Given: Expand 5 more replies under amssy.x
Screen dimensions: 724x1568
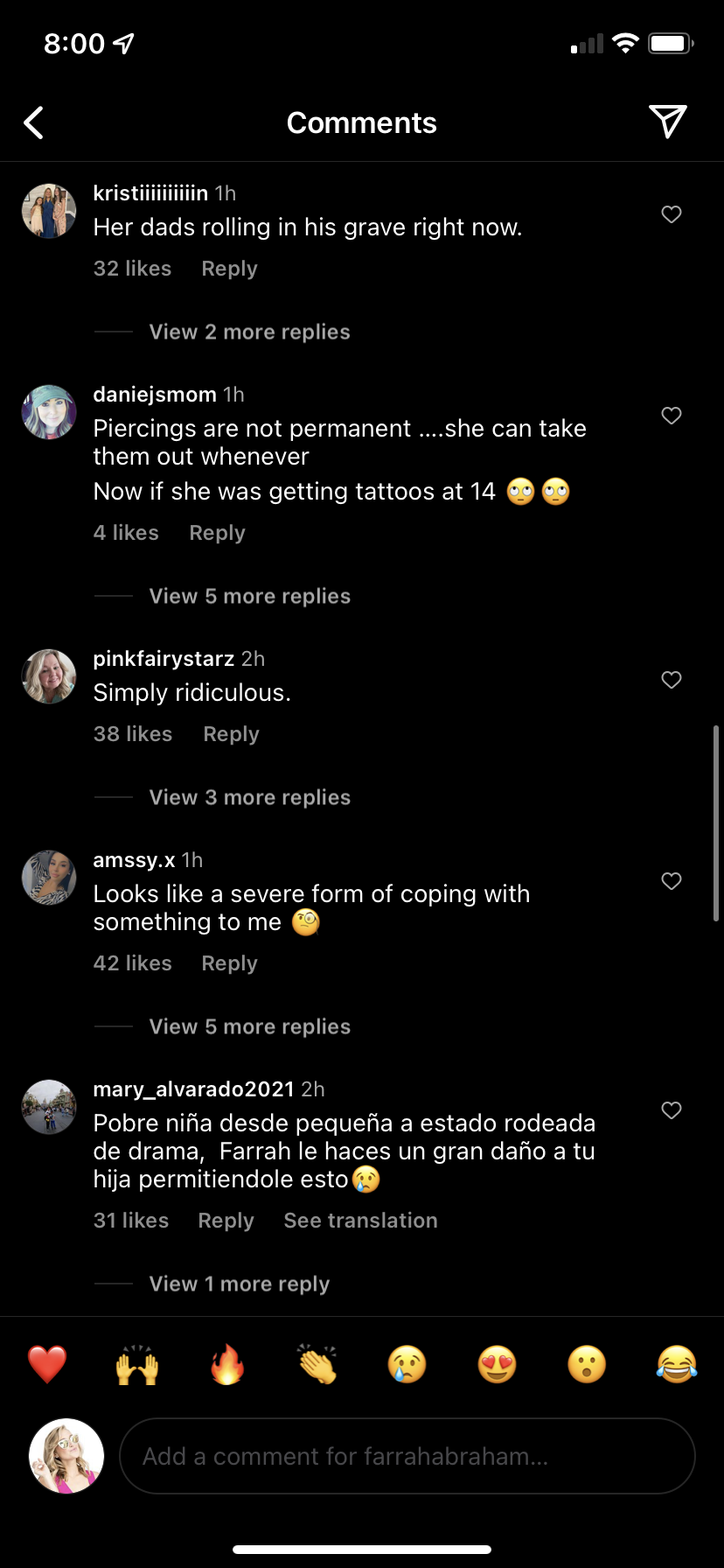Looking at the screenshot, I should click(x=249, y=1026).
